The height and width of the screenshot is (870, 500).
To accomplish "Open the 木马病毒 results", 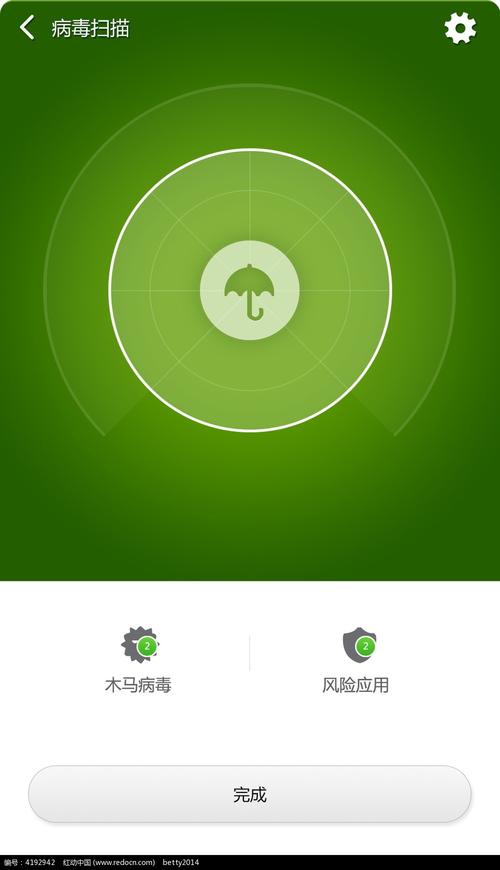I will [139, 660].
